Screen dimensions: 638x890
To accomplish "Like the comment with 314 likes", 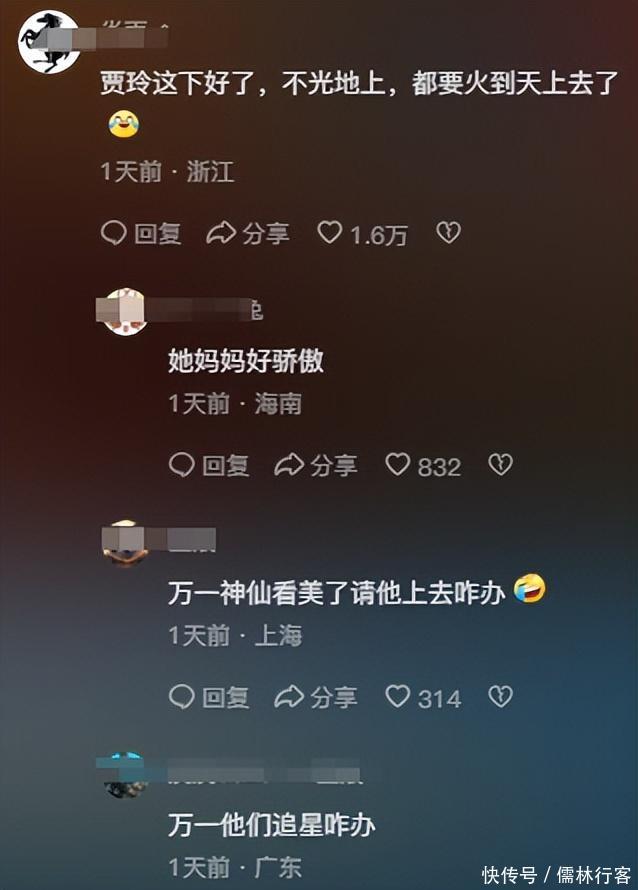I will (398, 697).
